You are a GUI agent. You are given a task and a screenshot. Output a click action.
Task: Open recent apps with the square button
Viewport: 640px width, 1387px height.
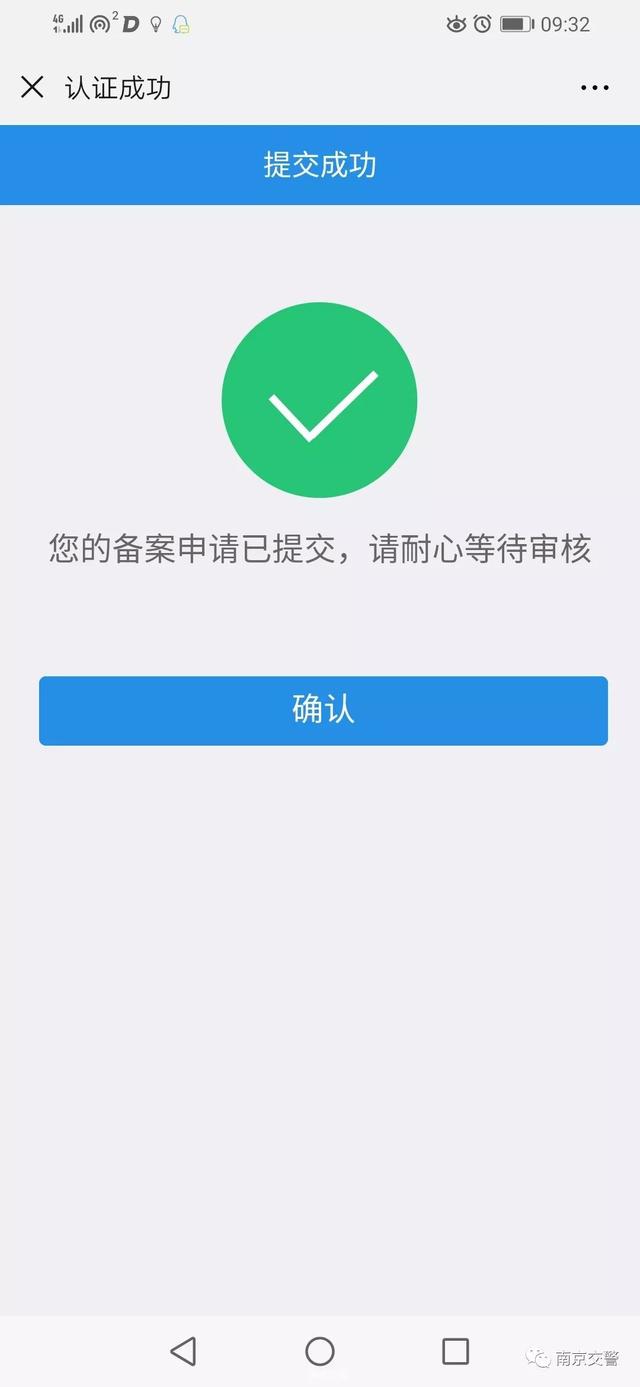(455, 1351)
